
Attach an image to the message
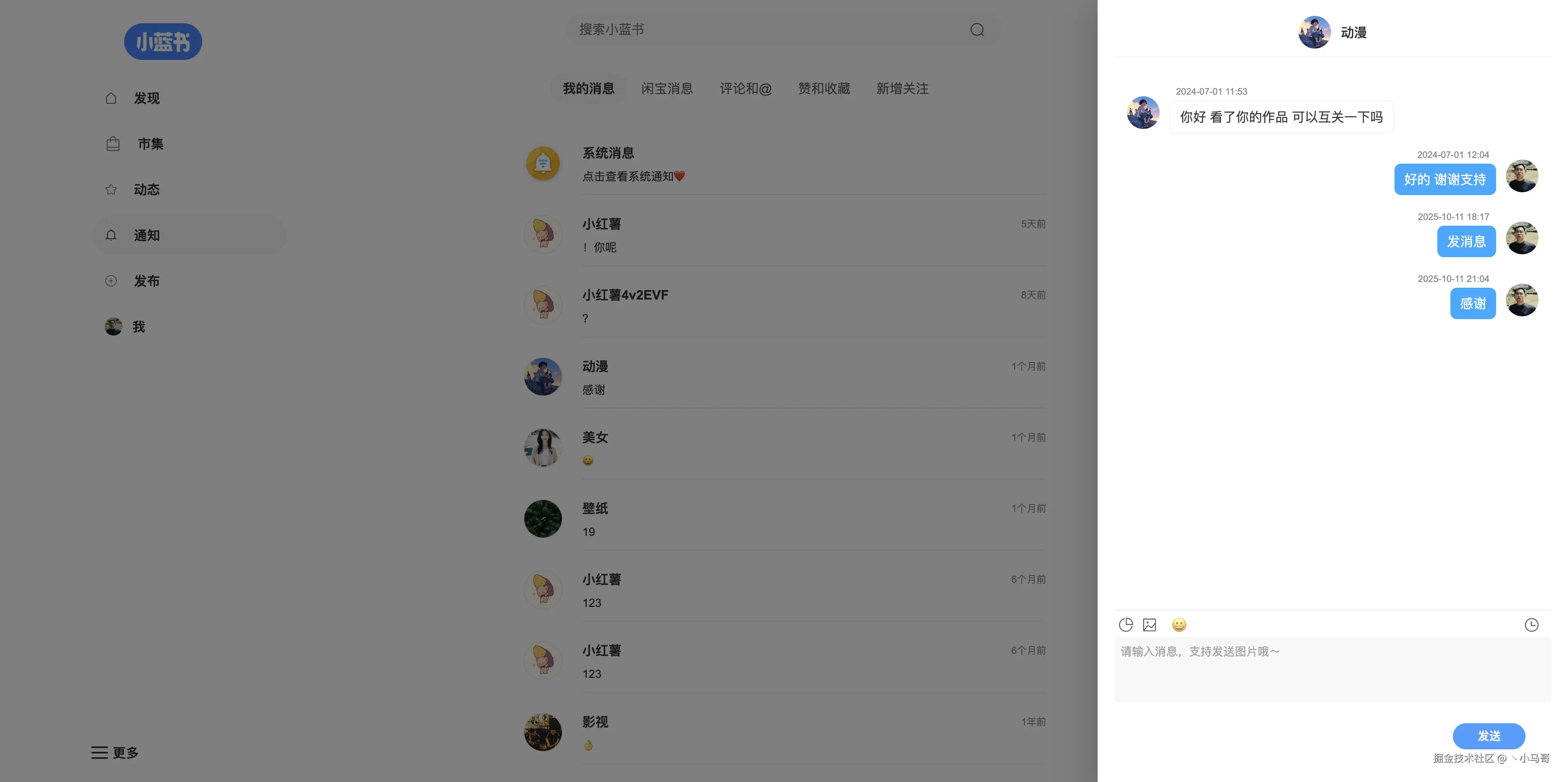1149,625
